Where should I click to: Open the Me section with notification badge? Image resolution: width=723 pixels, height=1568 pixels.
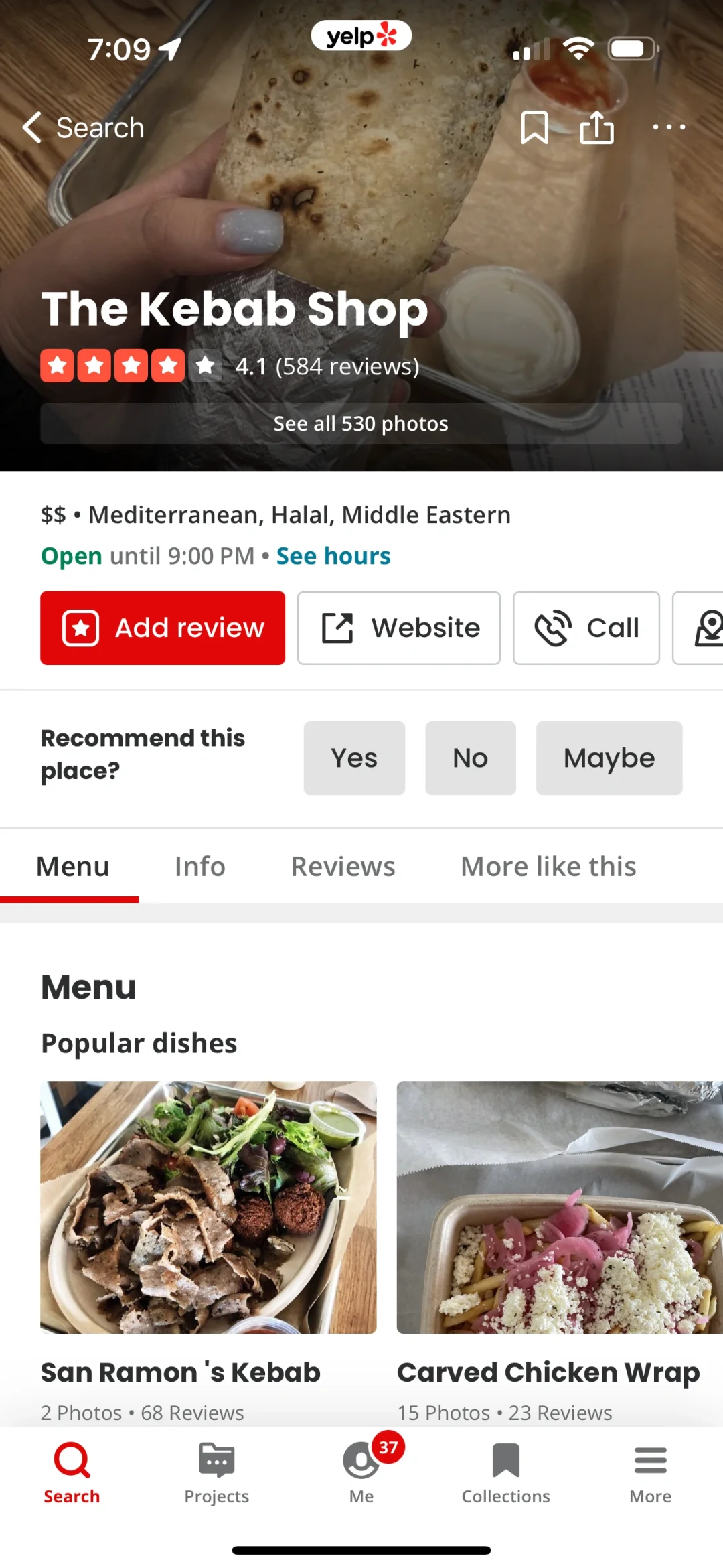(361, 1474)
